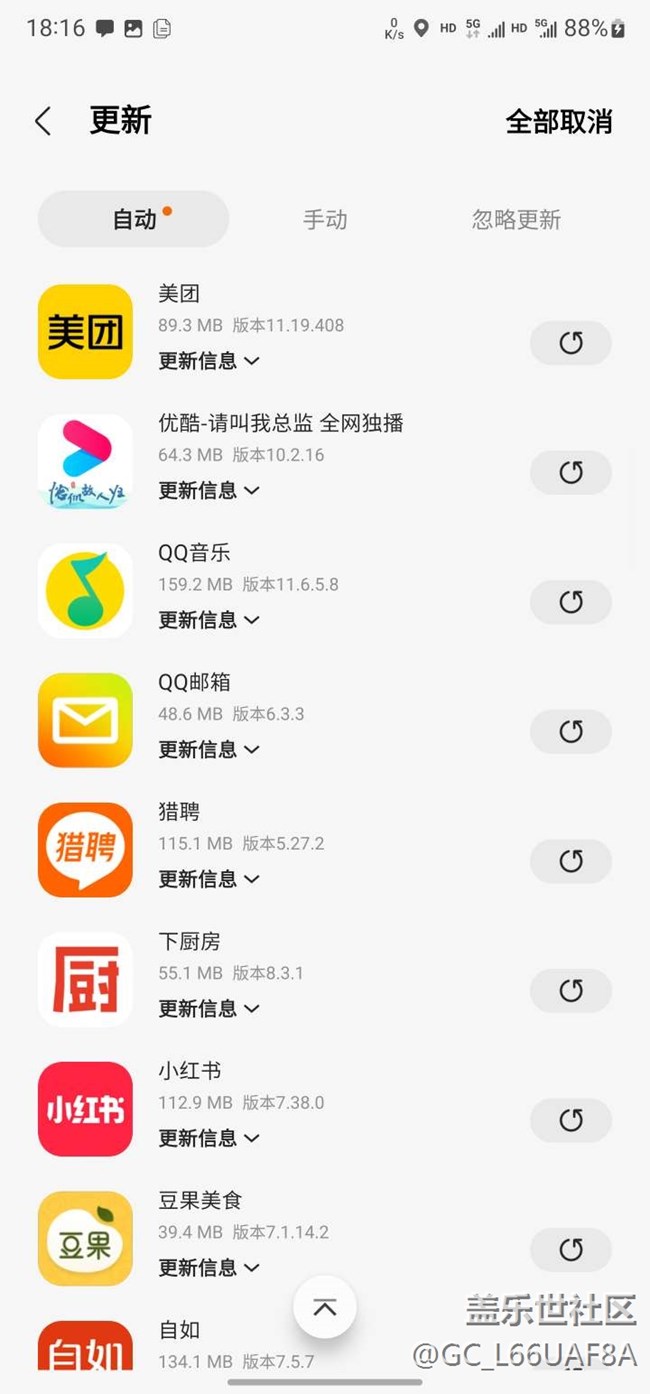Go back from the 更新 page
This screenshot has width=650, height=1394.
coord(43,122)
